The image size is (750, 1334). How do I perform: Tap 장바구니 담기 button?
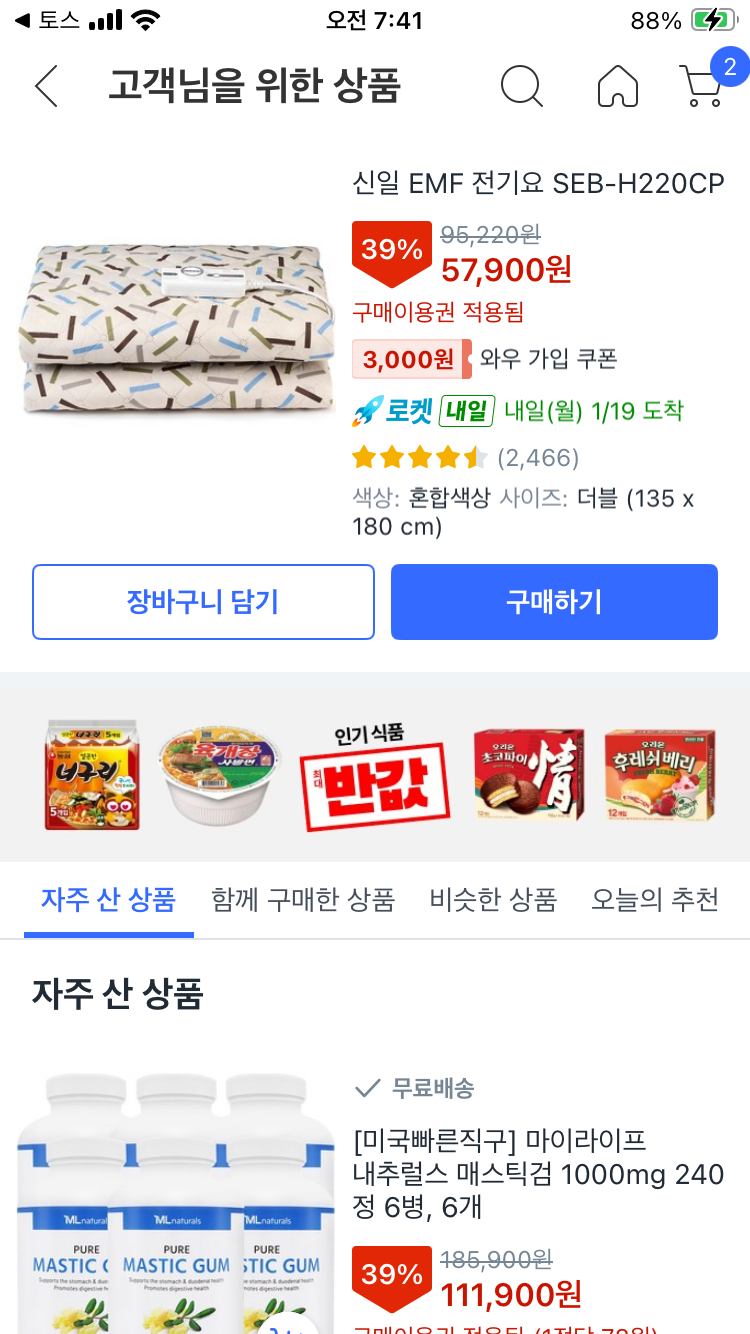click(203, 602)
